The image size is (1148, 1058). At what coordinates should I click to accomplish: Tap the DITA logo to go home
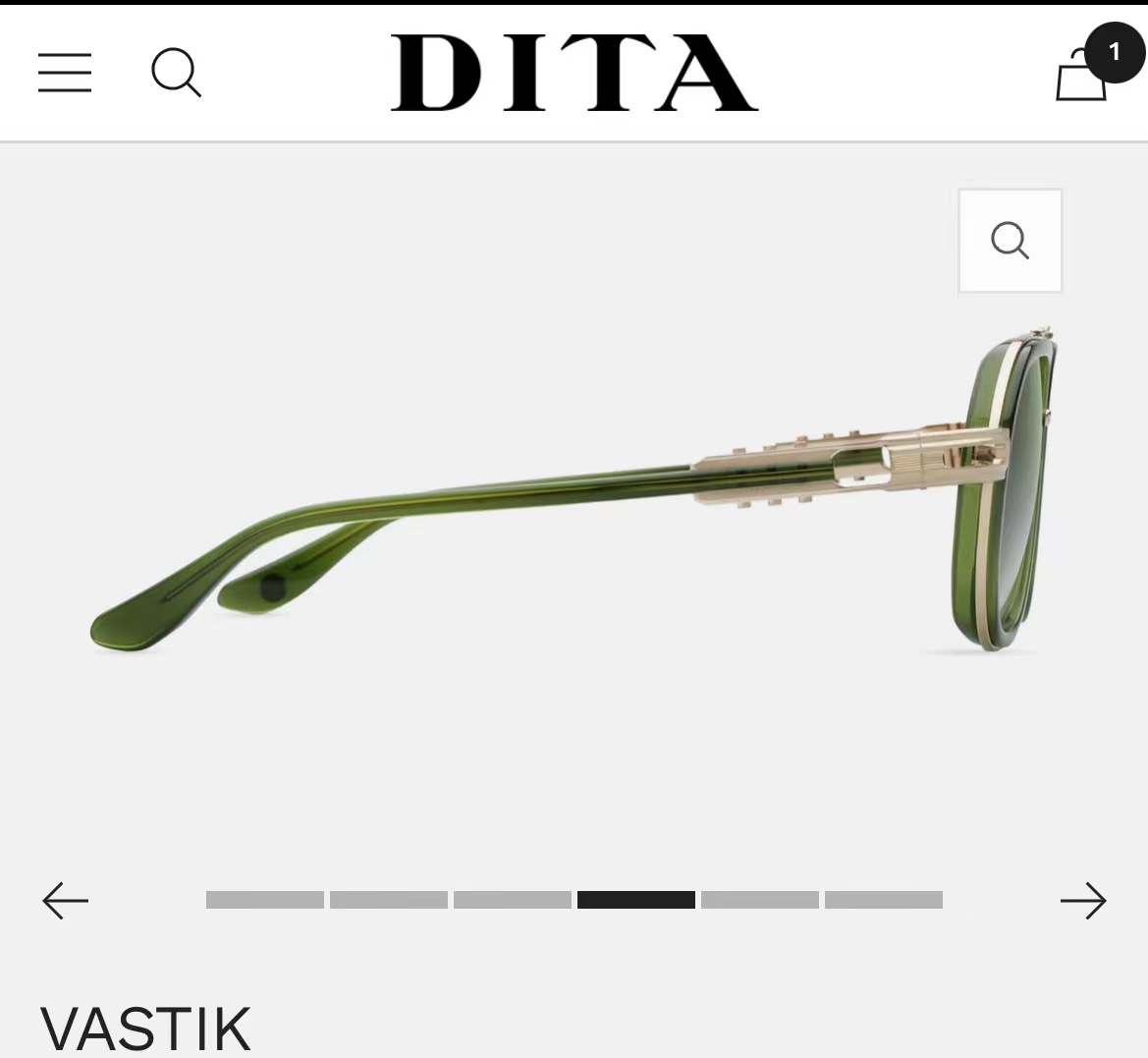coord(574,73)
